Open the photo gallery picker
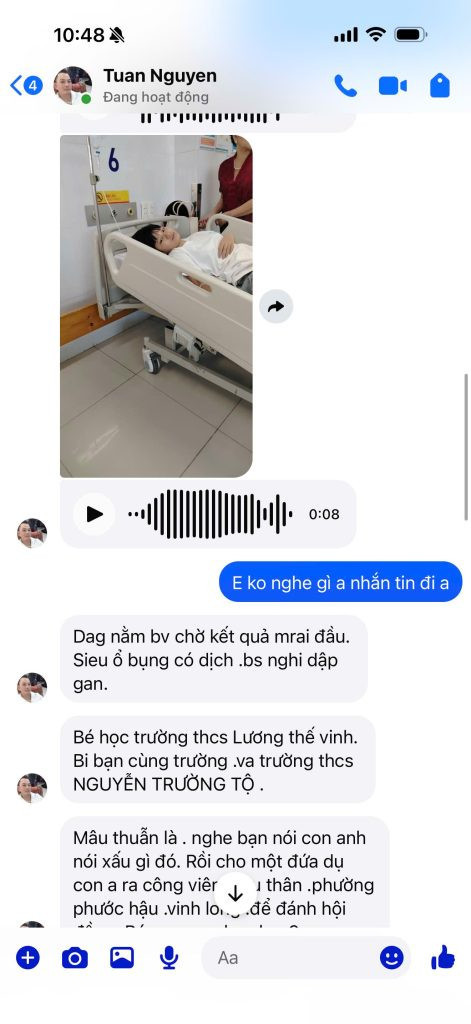Viewport: 471px width, 1024px height. pyautogui.click(x=122, y=957)
